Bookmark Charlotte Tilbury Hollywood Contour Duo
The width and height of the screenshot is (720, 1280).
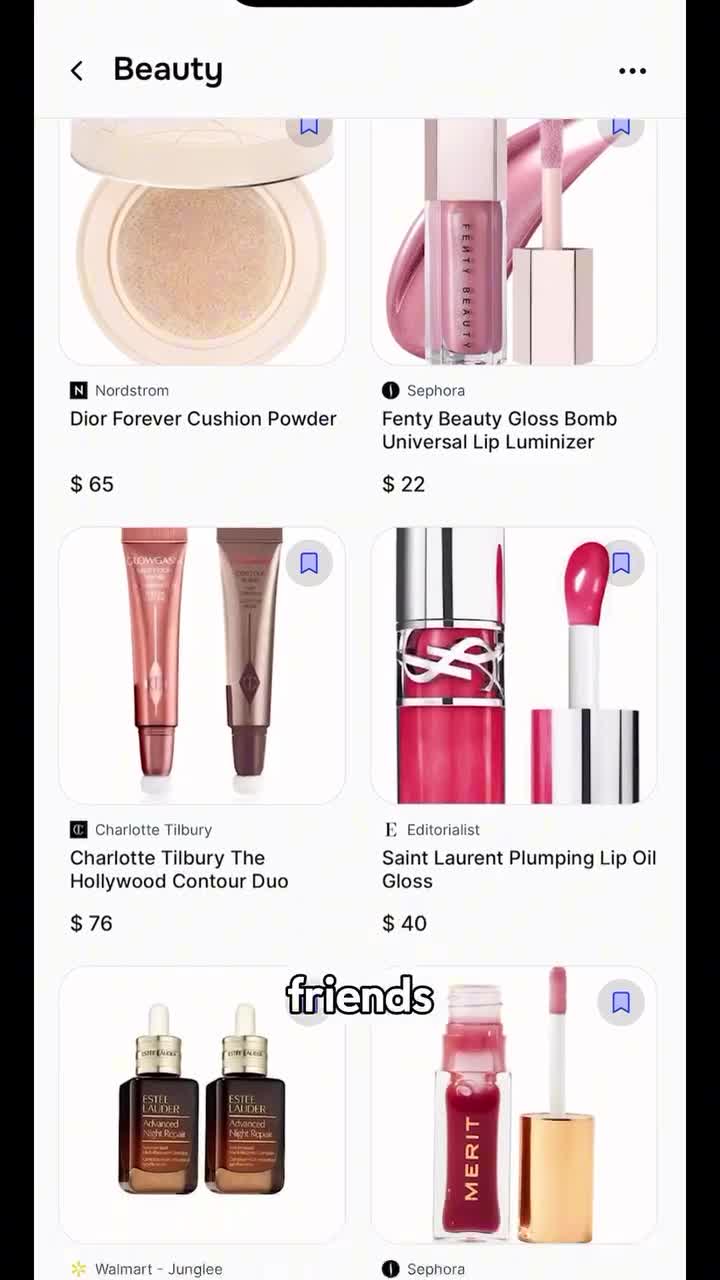tap(309, 563)
